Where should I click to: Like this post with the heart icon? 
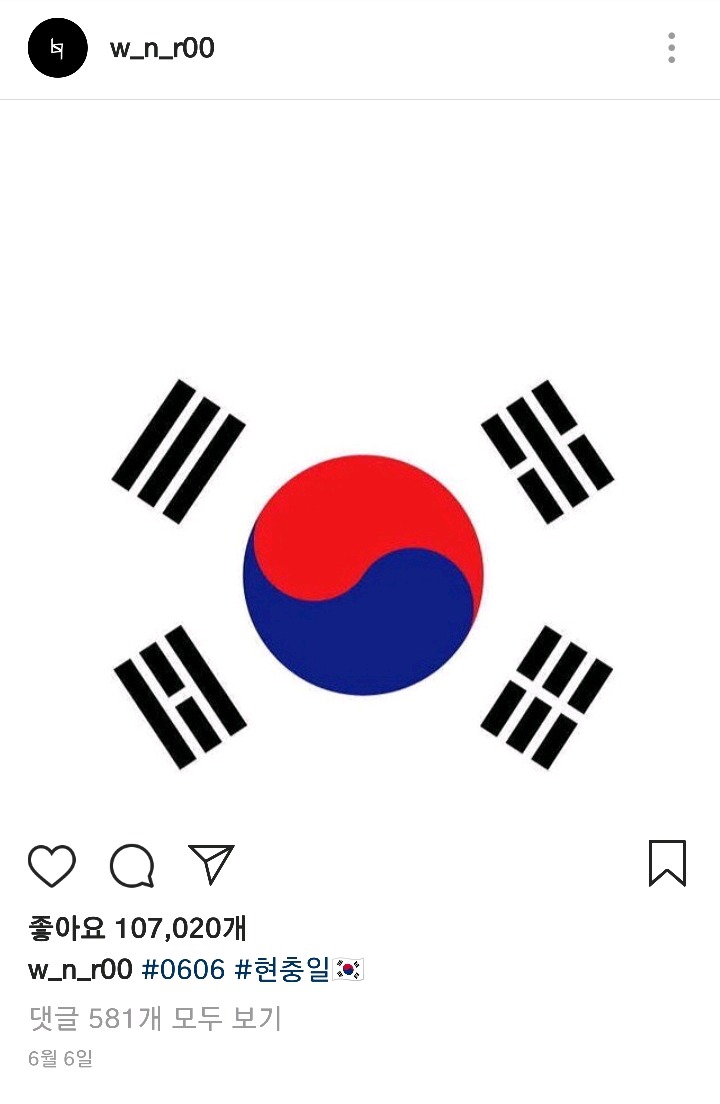[52, 865]
